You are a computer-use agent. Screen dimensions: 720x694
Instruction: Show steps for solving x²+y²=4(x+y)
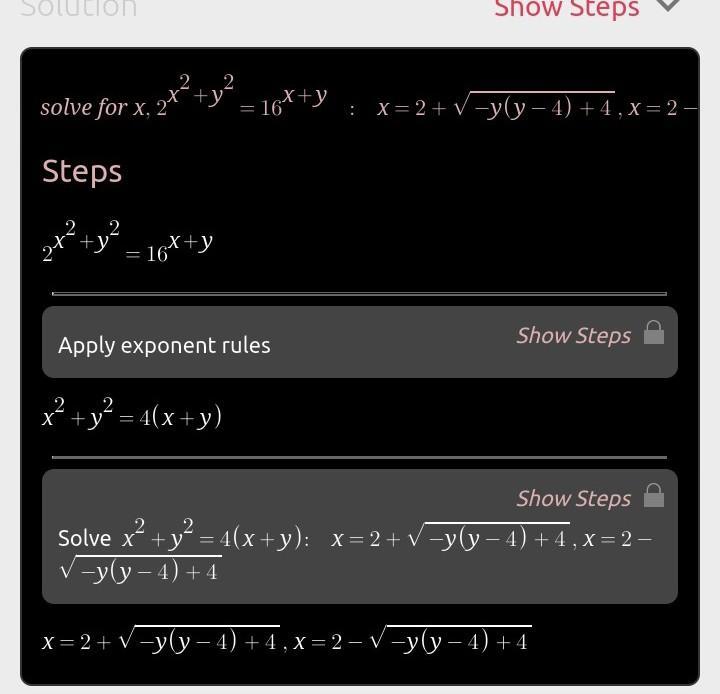[x=574, y=498]
